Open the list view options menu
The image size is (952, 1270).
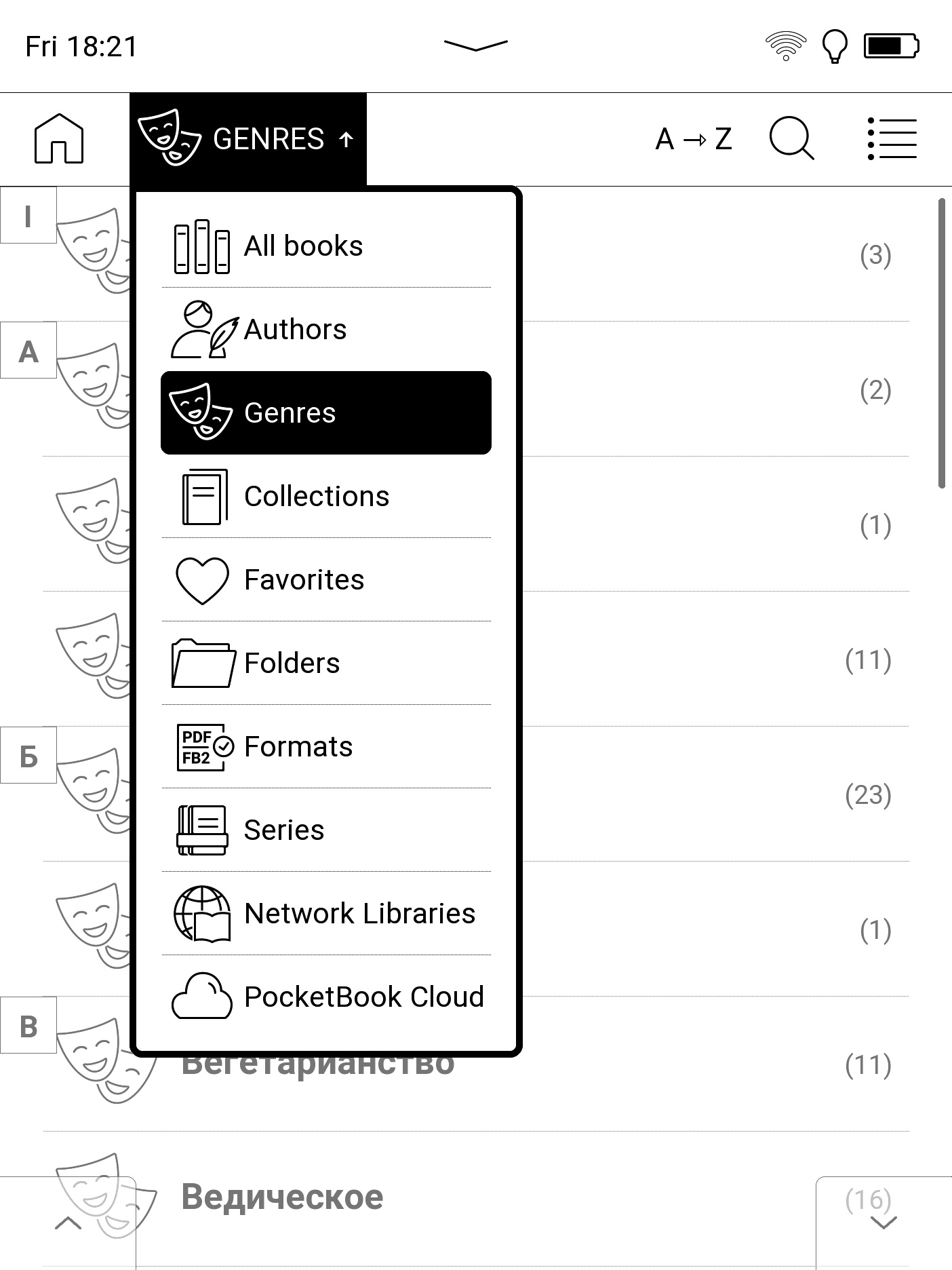(x=892, y=139)
